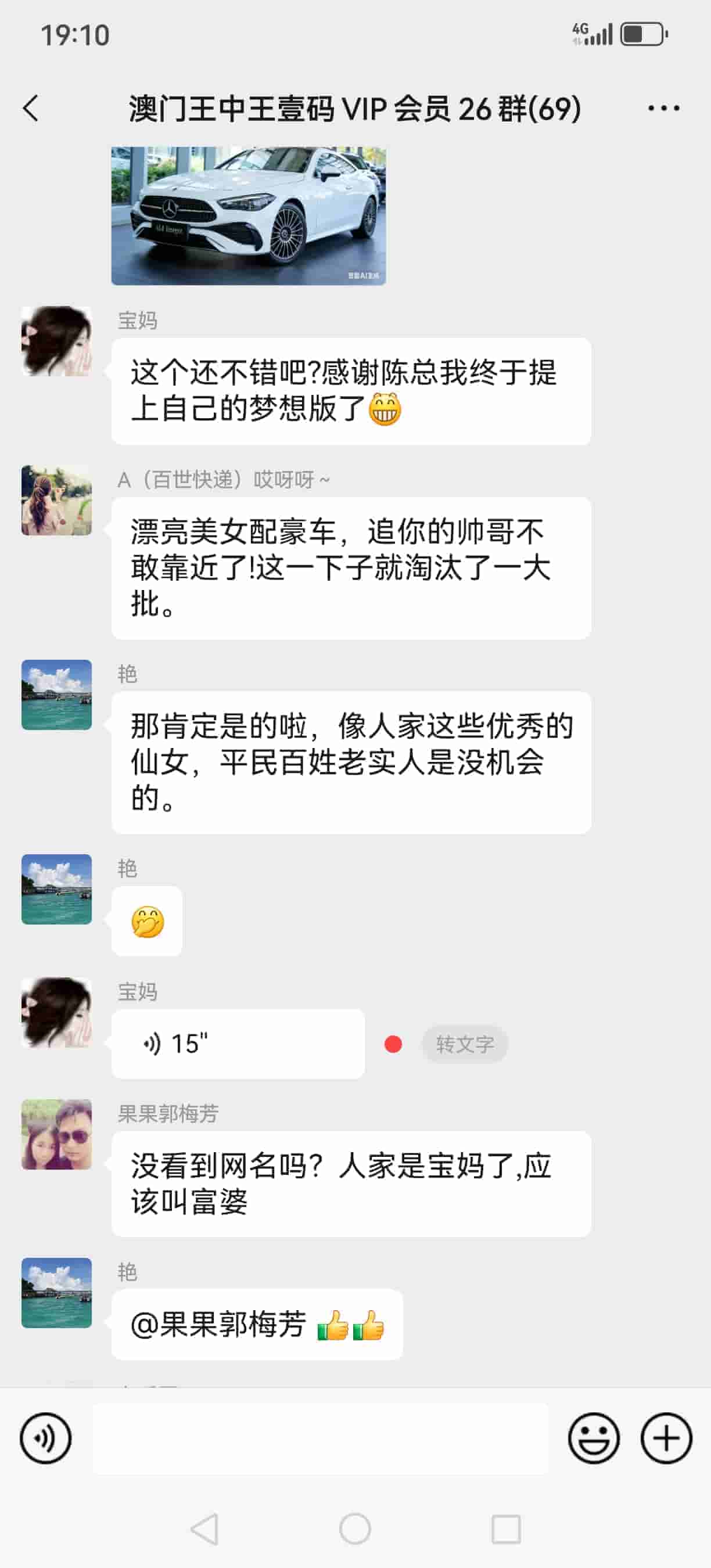This screenshot has height=1568, width=711.
Task: Open the recent apps switcher
Action: point(506,1529)
